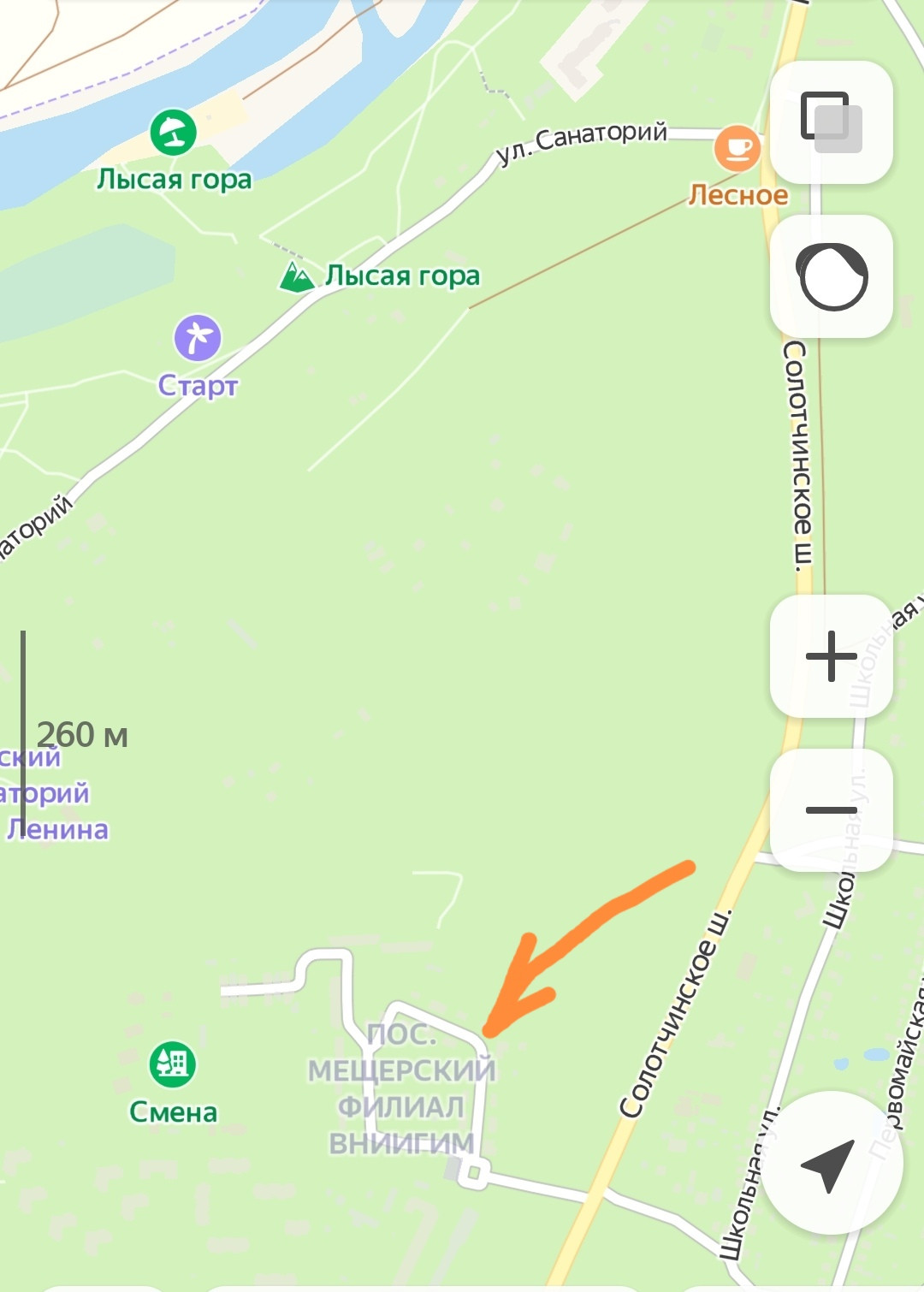
Task: Open the Смена place marker
Action: tap(173, 1064)
